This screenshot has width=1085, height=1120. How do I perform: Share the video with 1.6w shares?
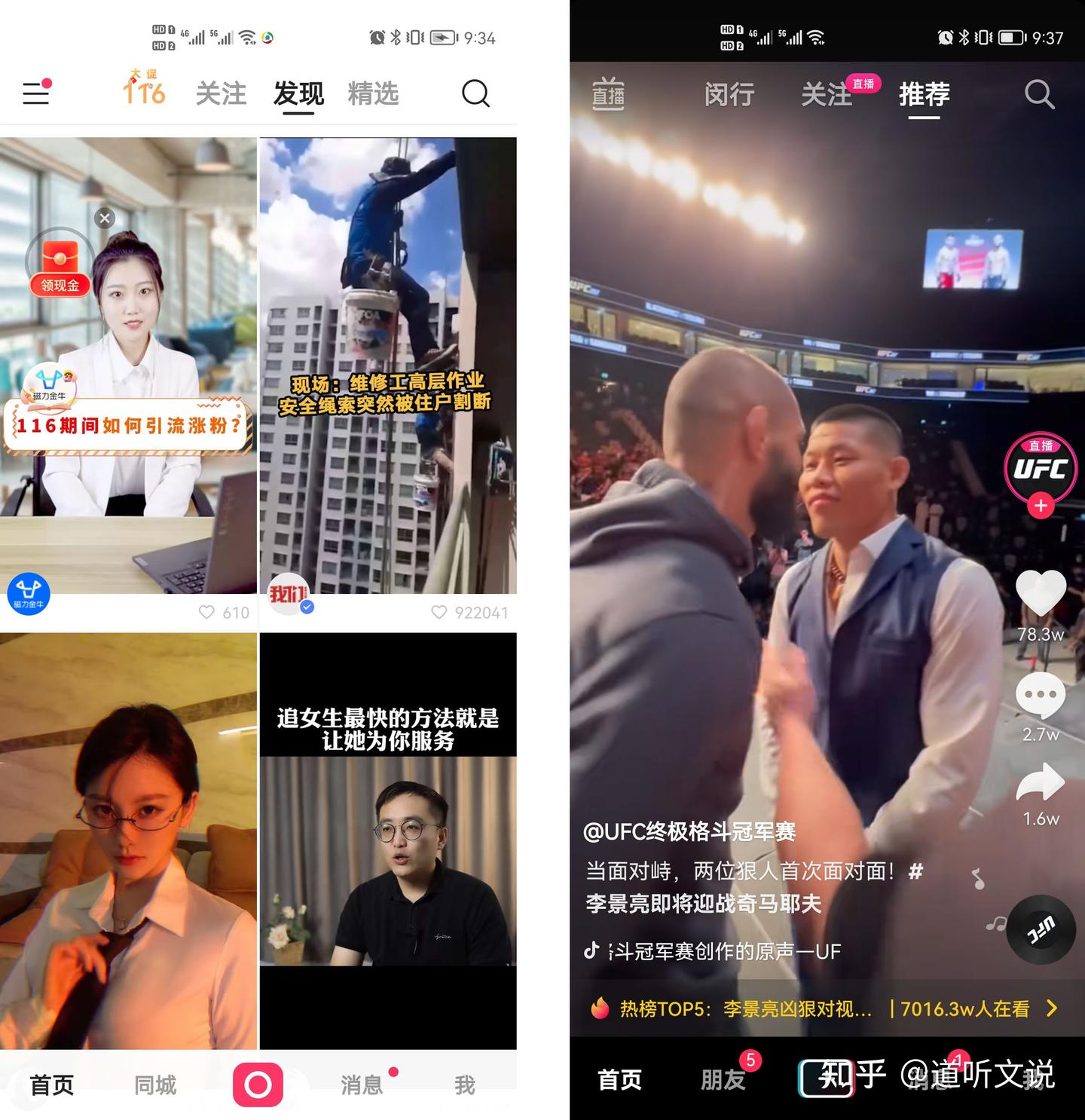tap(1041, 784)
